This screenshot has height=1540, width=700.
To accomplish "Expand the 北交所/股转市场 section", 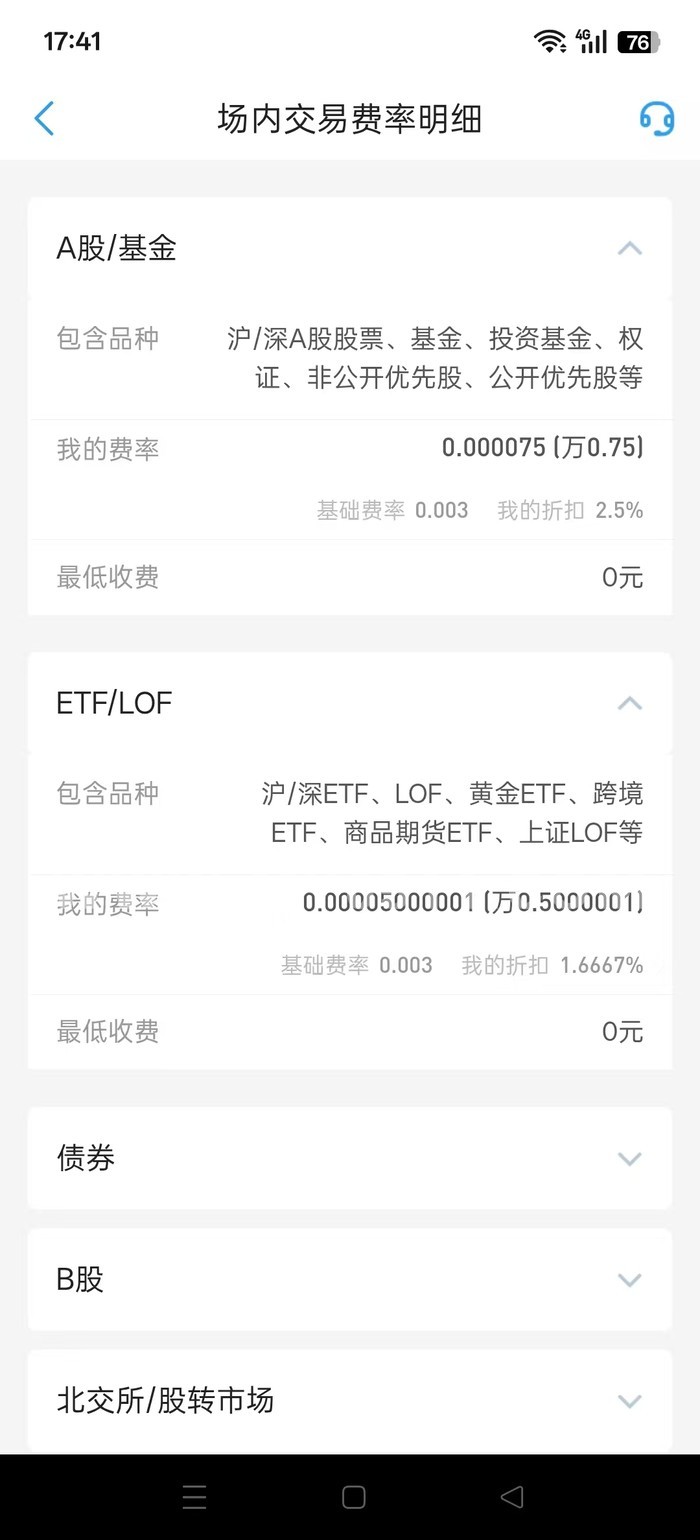I will click(629, 1400).
